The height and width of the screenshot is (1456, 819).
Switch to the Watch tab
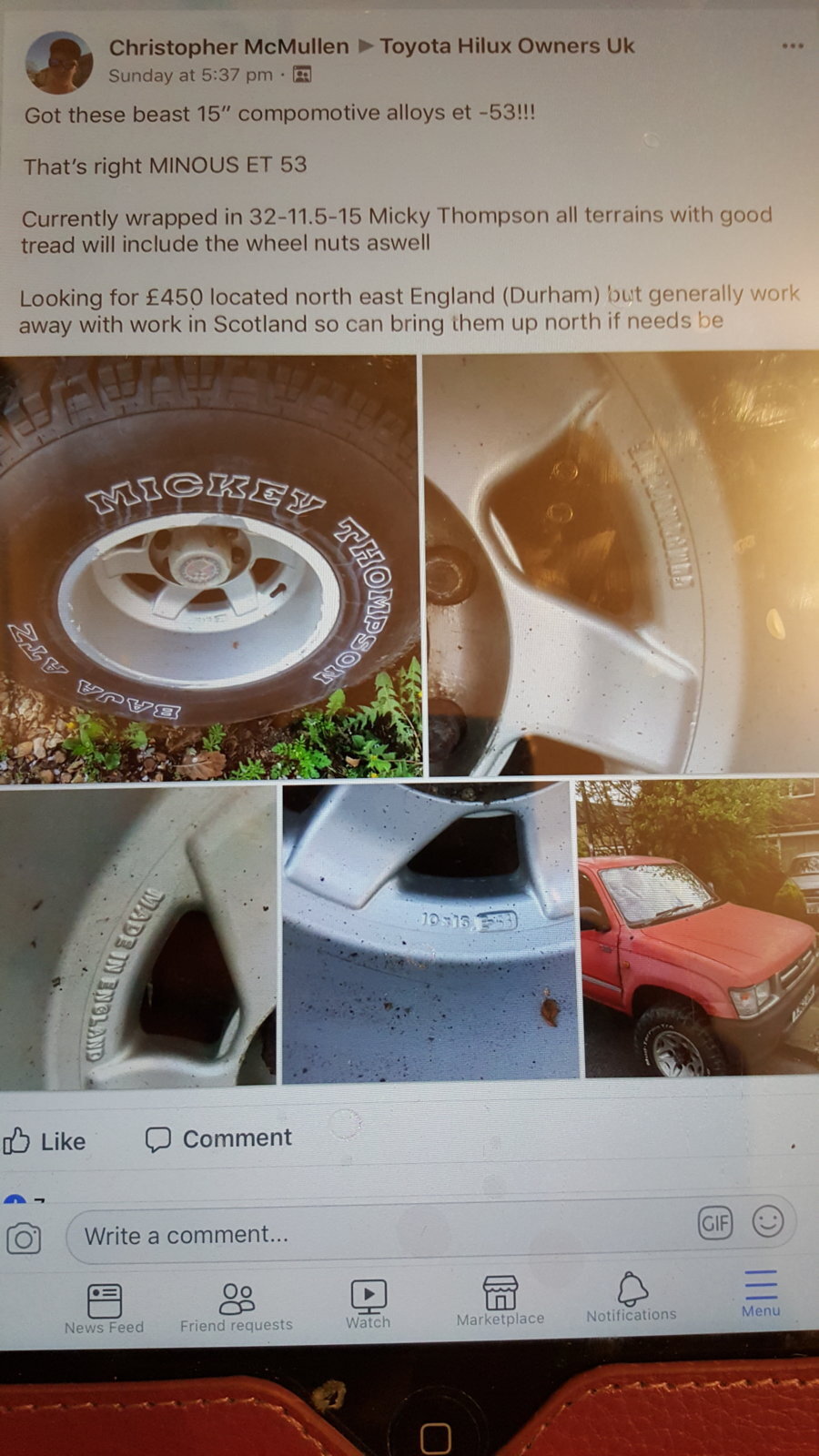click(x=369, y=1304)
